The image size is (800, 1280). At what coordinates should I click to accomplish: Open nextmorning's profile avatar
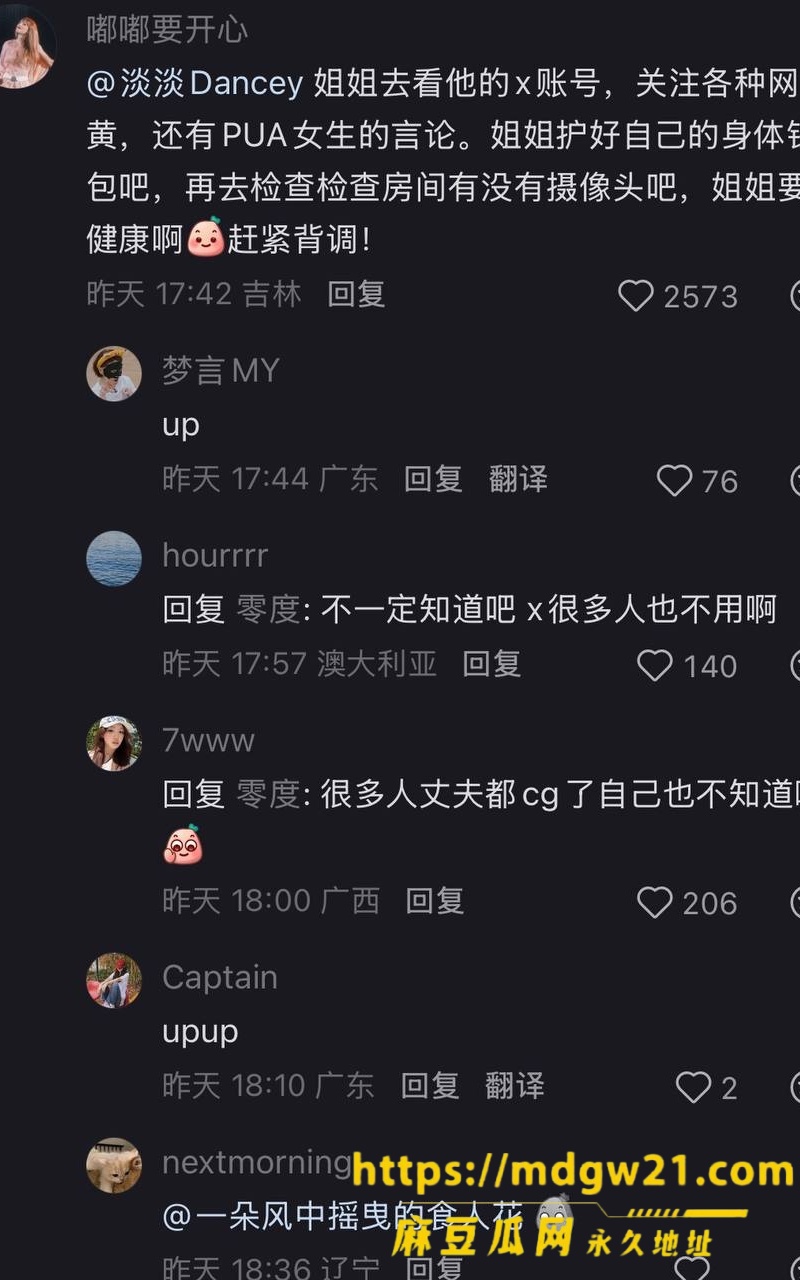click(114, 1166)
